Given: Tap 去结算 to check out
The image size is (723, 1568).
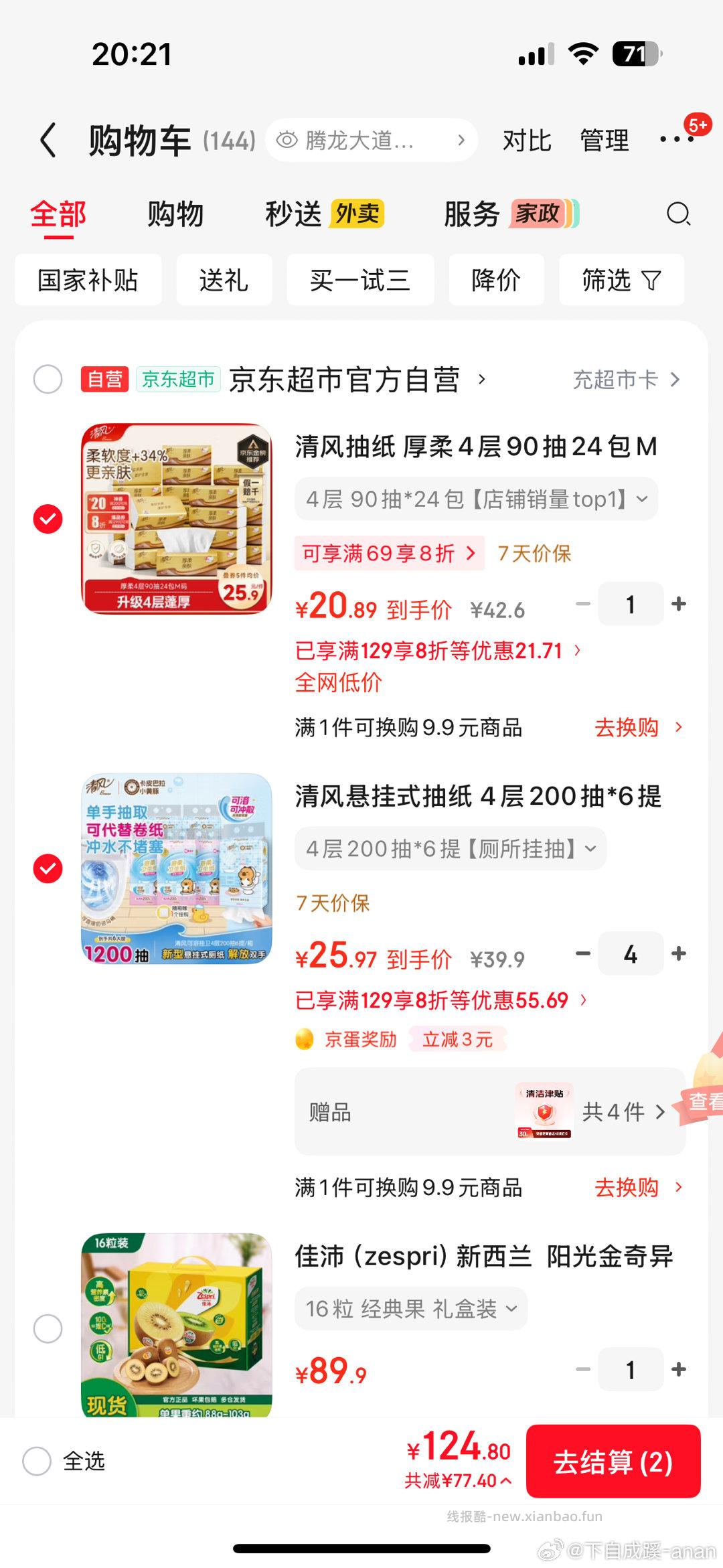Looking at the screenshot, I should coord(613,1462).
